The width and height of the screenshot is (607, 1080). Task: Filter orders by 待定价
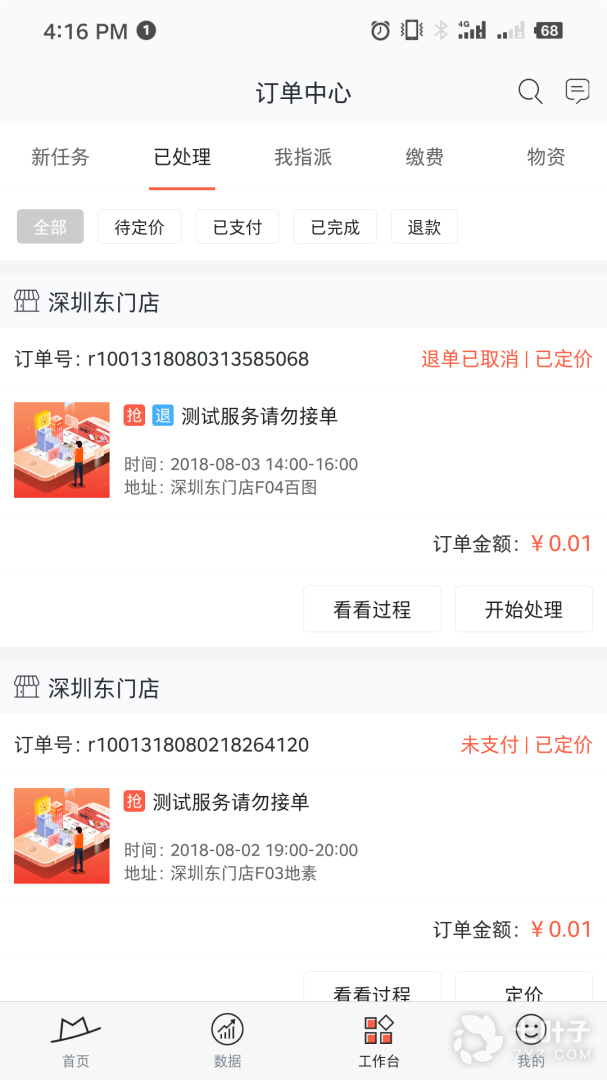140,227
